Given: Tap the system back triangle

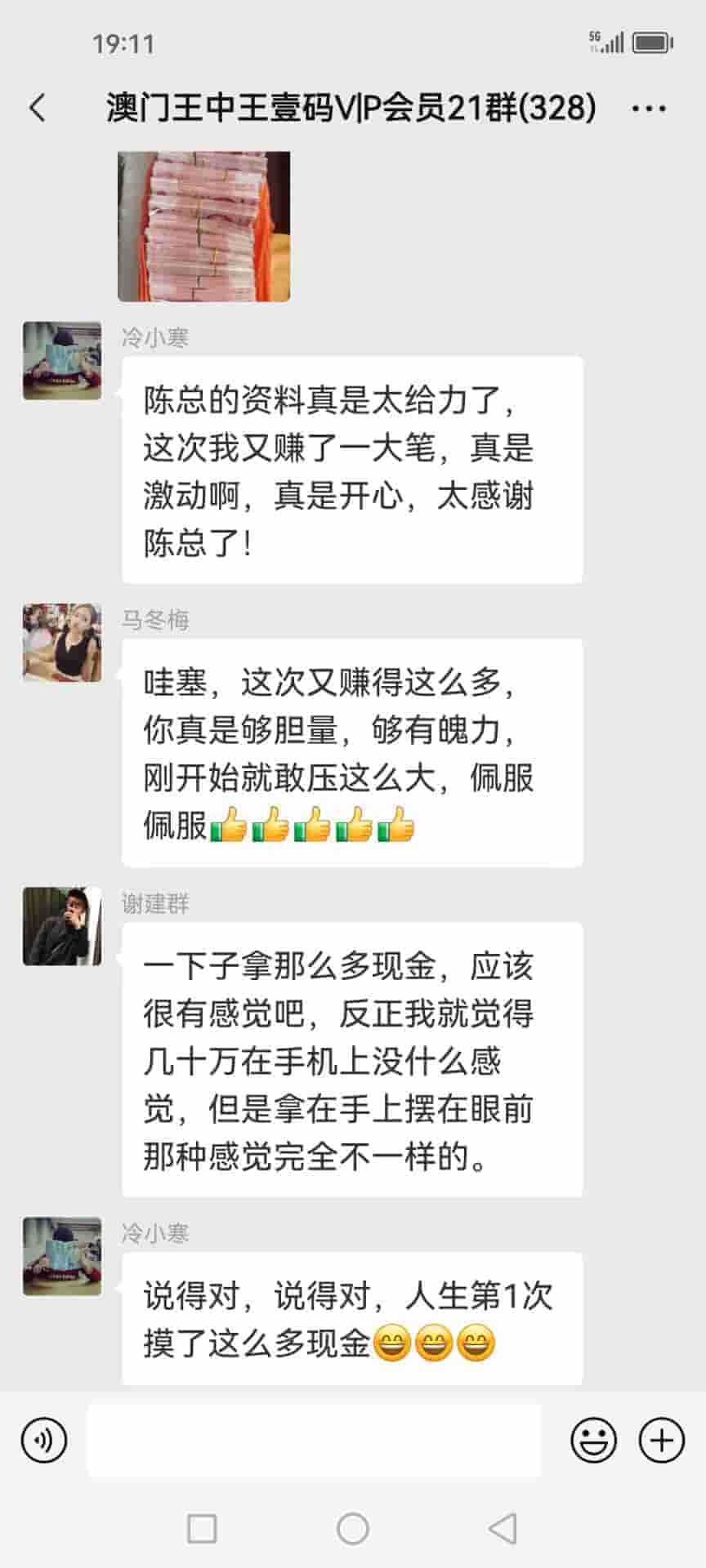Looking at the screenshot, I should coord(502,1528).
